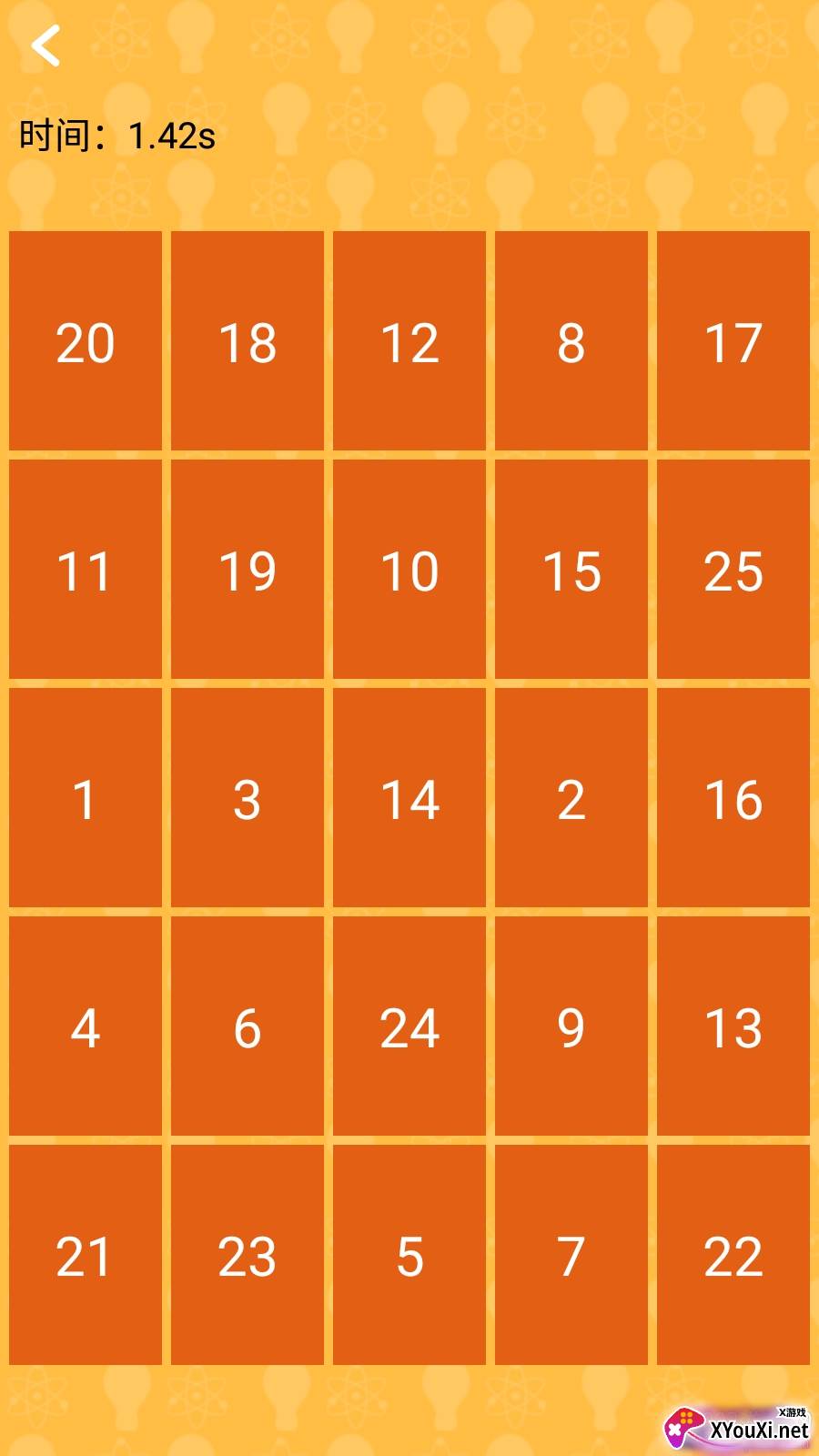Select tile 10 in the grid
The height and width of the screenshot is (1456, 819).
pos(409,570)
